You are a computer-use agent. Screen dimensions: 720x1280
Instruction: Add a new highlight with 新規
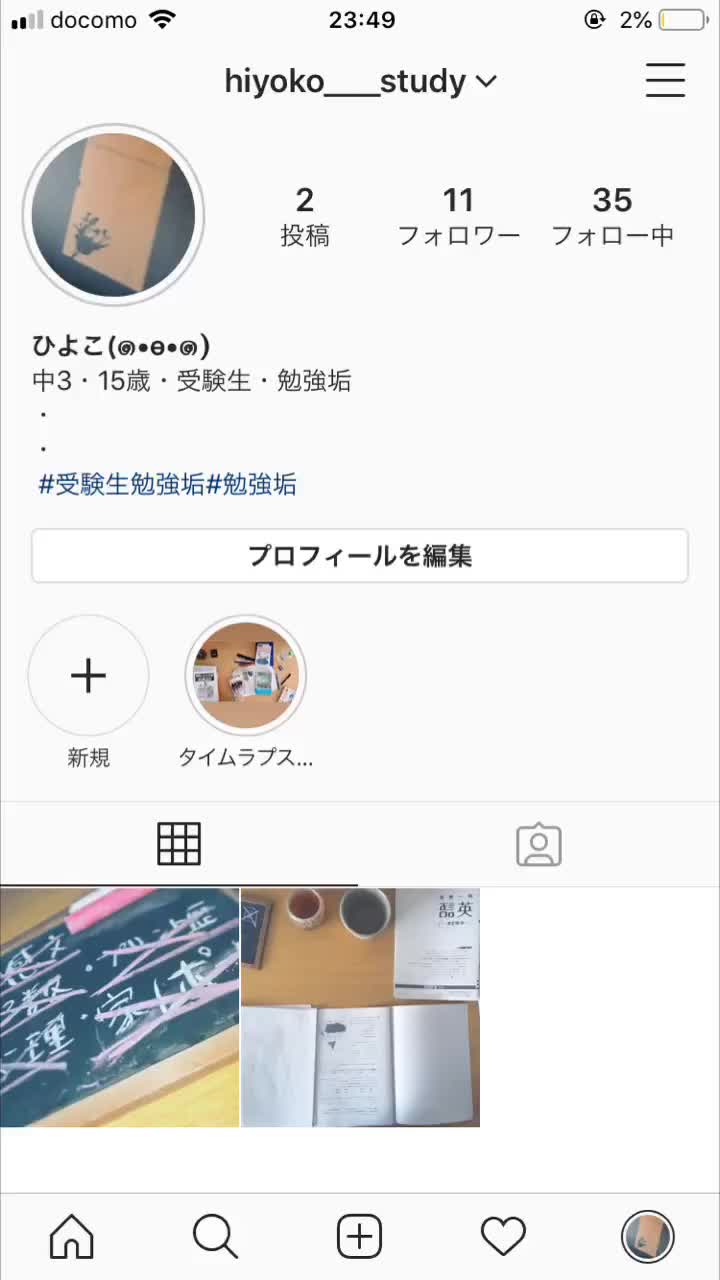[88, 677]
